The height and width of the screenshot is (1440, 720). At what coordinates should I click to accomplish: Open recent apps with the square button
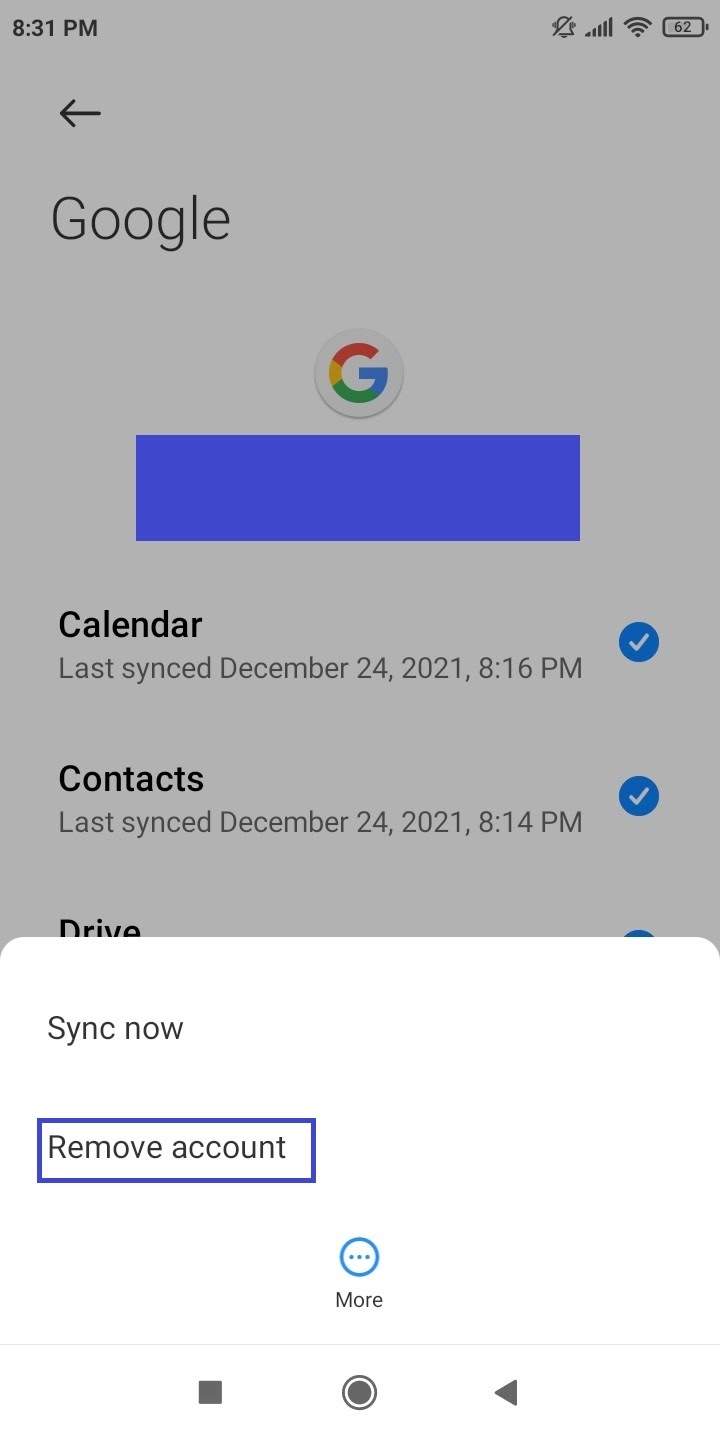point(210,1392)
